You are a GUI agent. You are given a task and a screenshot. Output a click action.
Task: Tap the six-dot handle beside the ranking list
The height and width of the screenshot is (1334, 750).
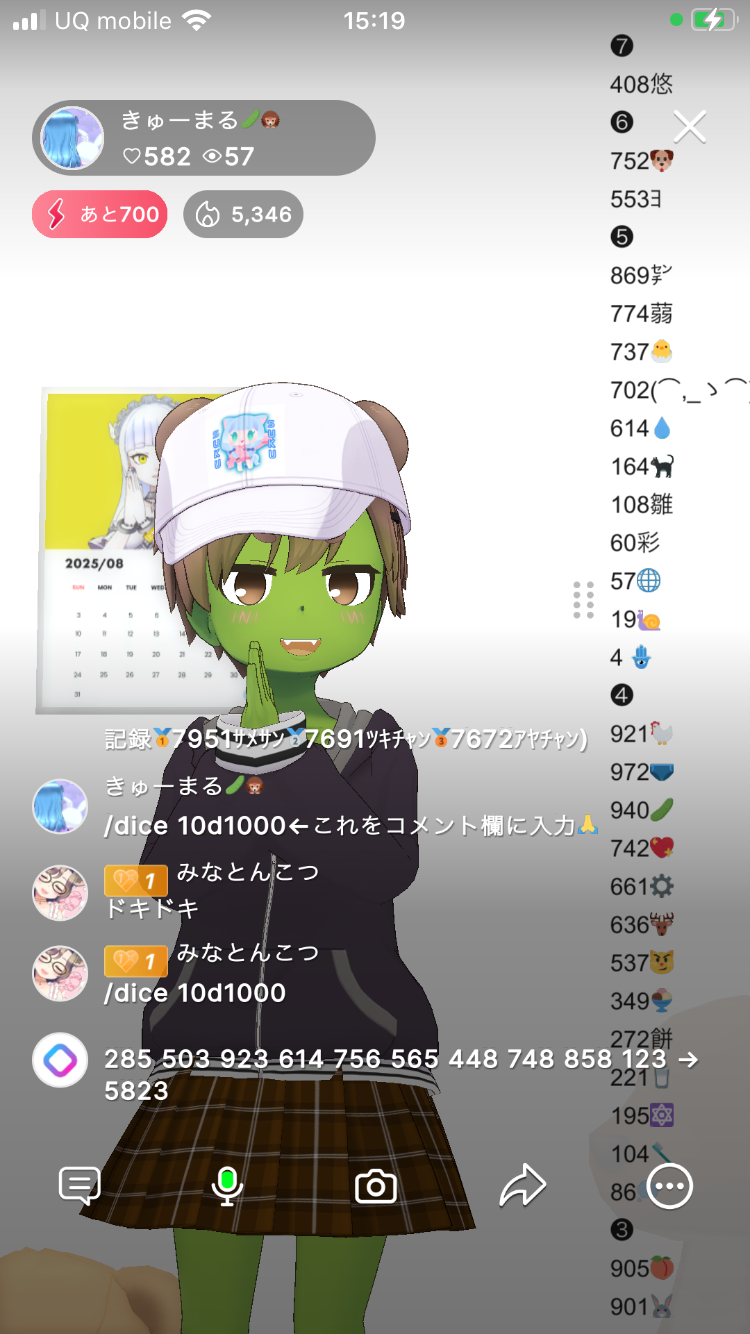[x=584, y=600]
